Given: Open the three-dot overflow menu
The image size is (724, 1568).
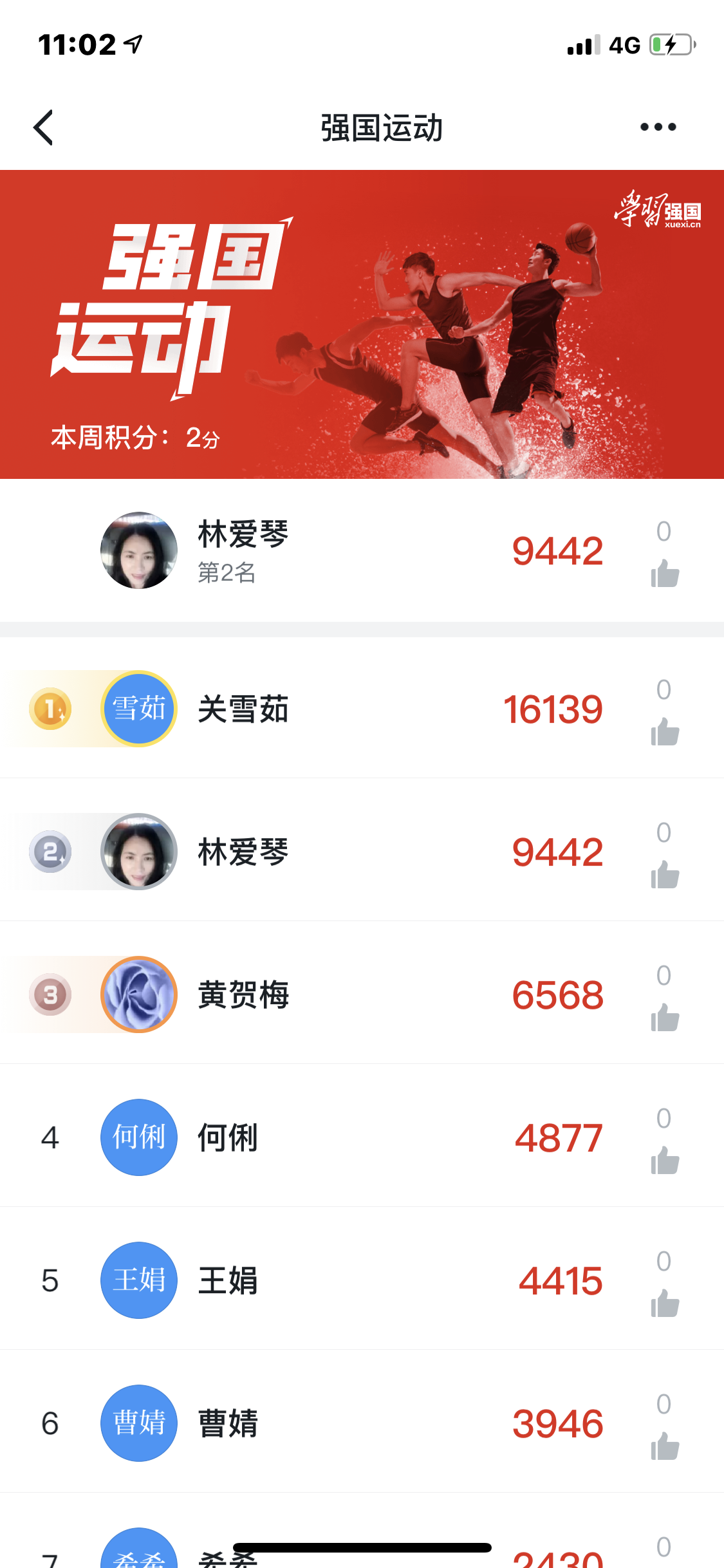Looking at the screenshot, I should (x=658, y=127).
